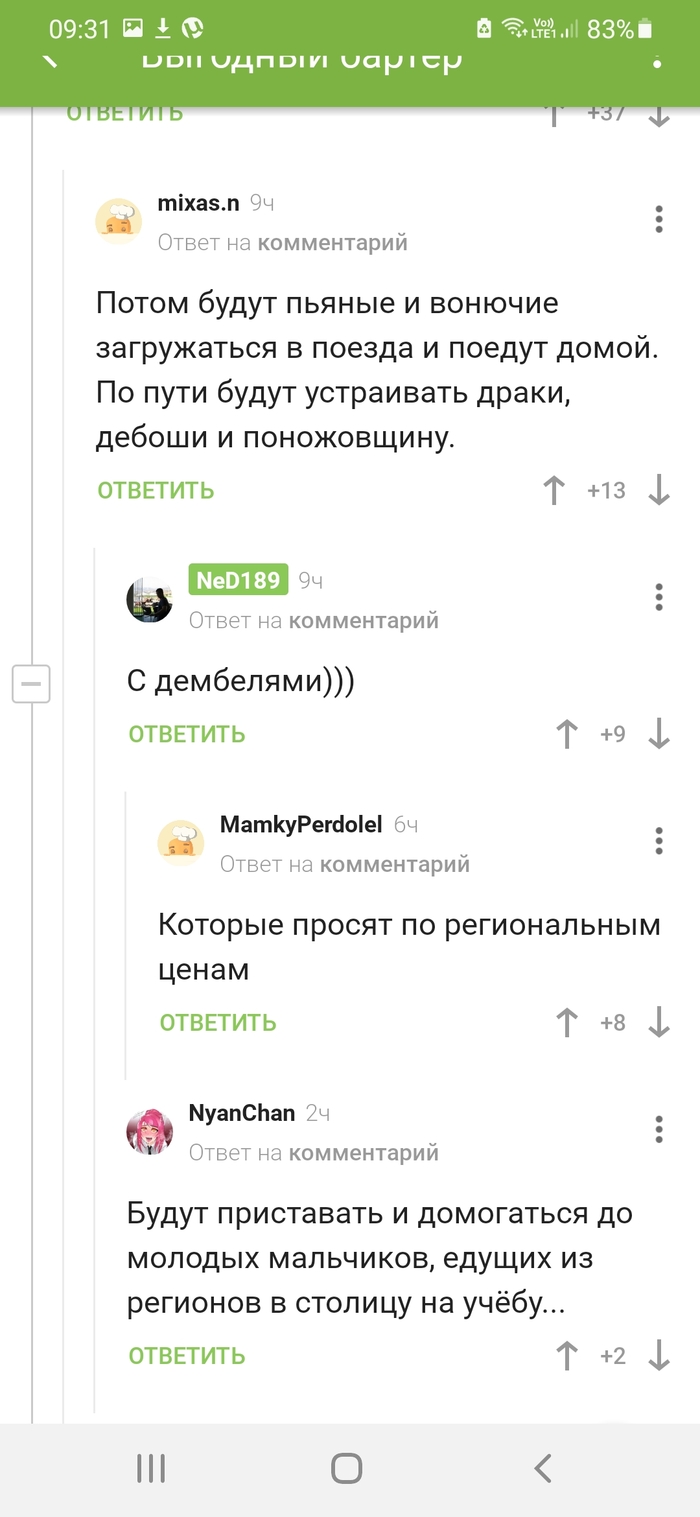Collapse the comment thread with minus button
The image size is (700, 1517).
coord(31,685)
